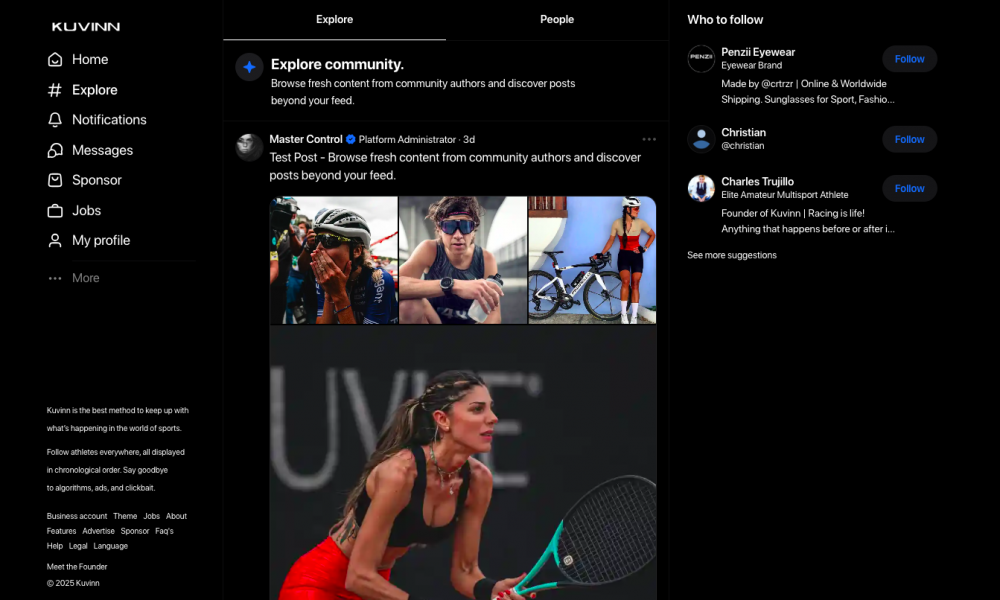The height and width of the screenshot is (600, 1000).
Task: Follow Penzii Eyewear
Action: point(909,59)
